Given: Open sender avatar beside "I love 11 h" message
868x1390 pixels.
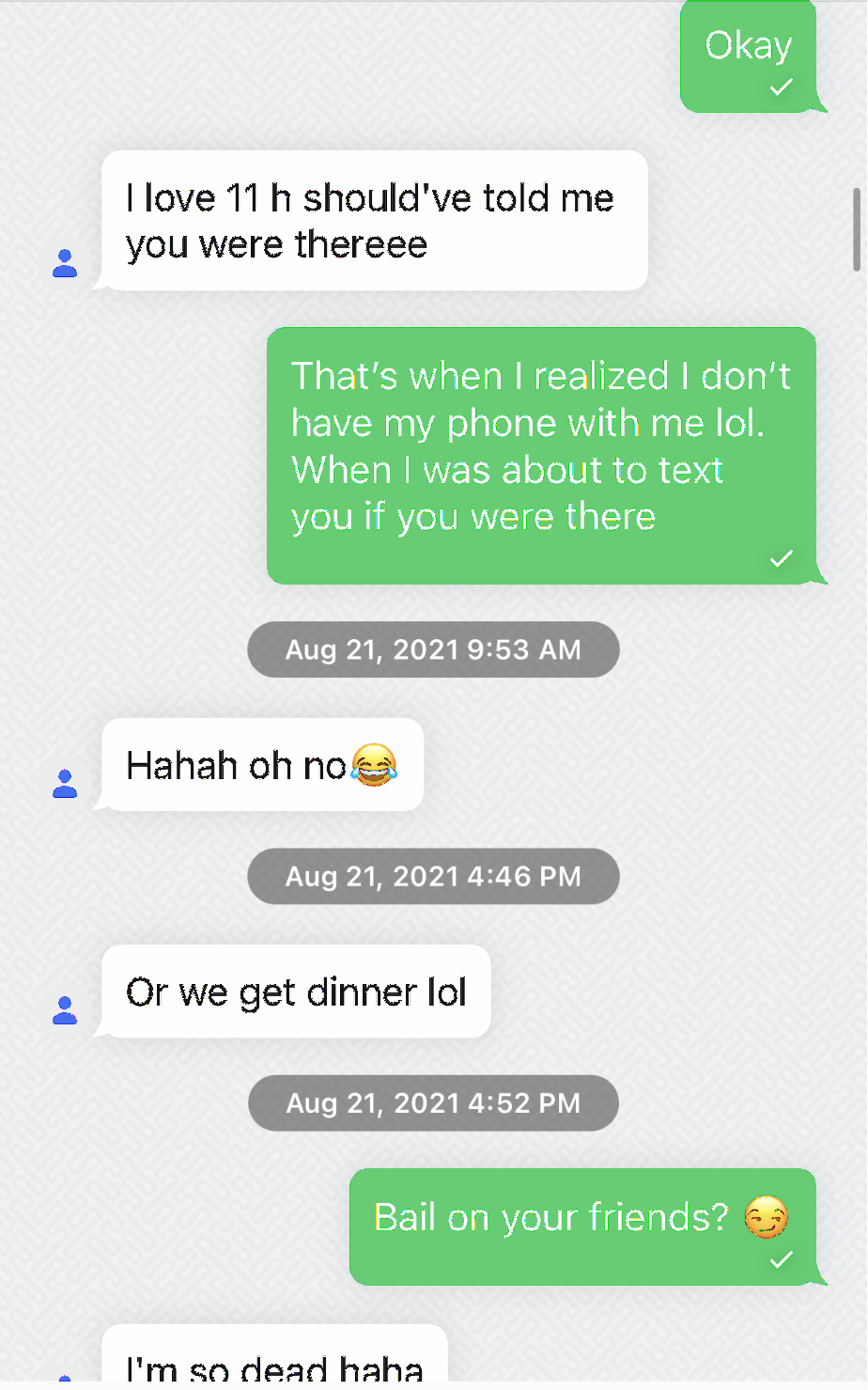Looking at the screenshot, I should [x=65, y=263].
